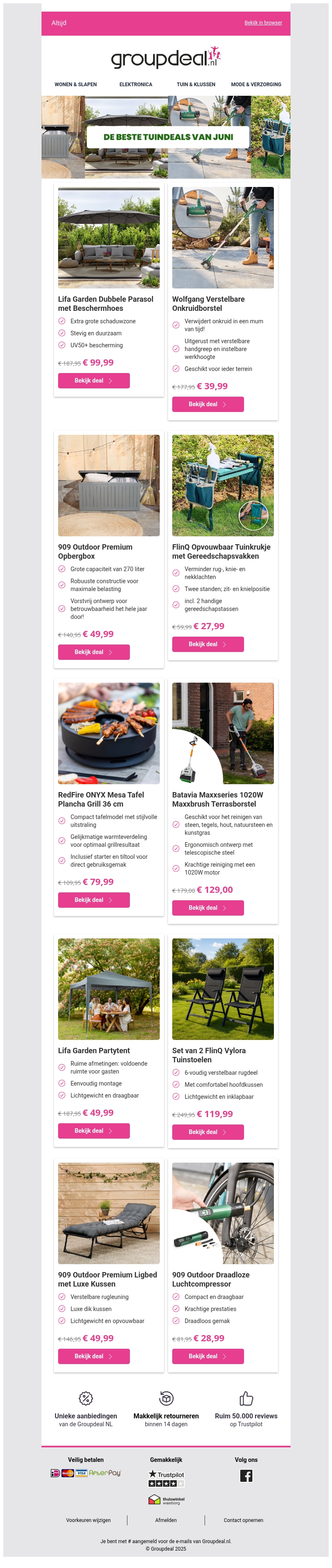
Task: Open Contact opnemen link
Action: pos(243,1520)
